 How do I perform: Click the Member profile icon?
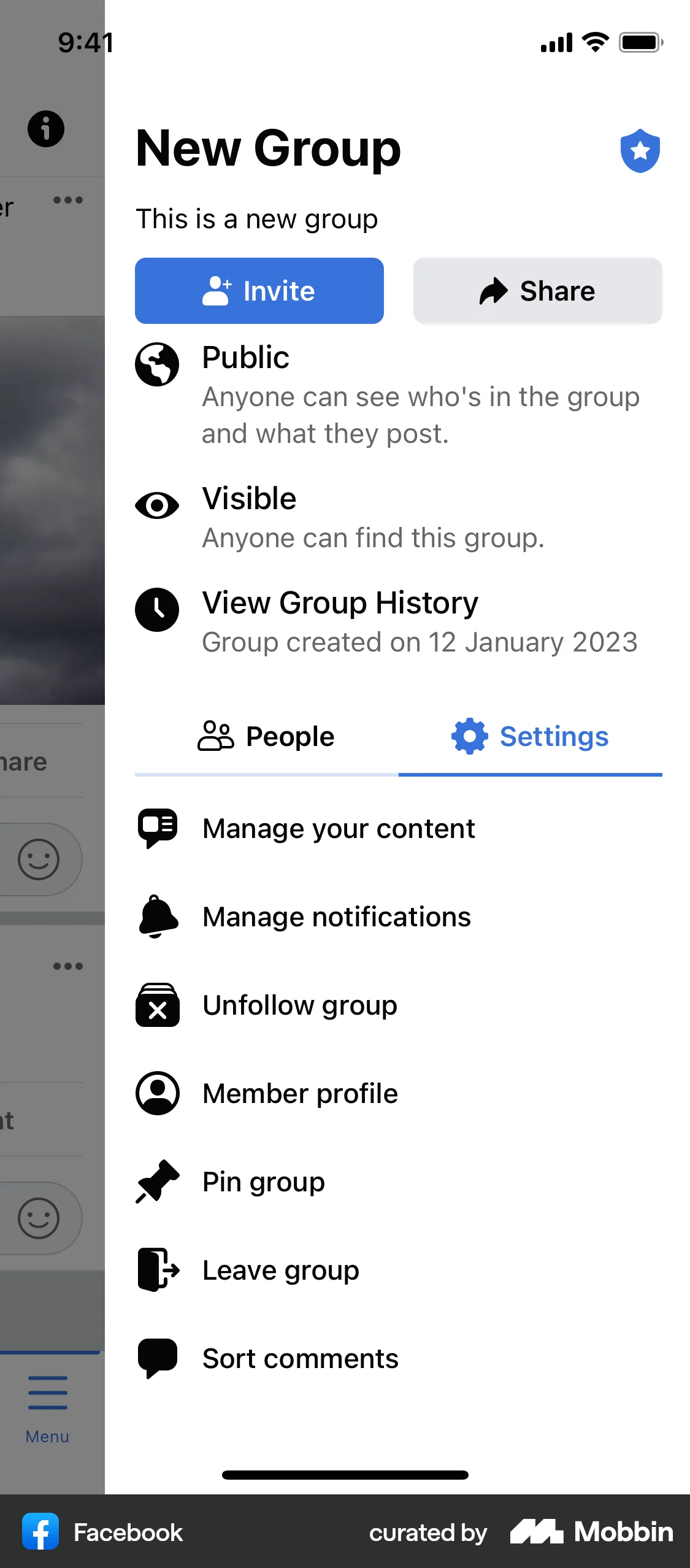point(157,1093)
